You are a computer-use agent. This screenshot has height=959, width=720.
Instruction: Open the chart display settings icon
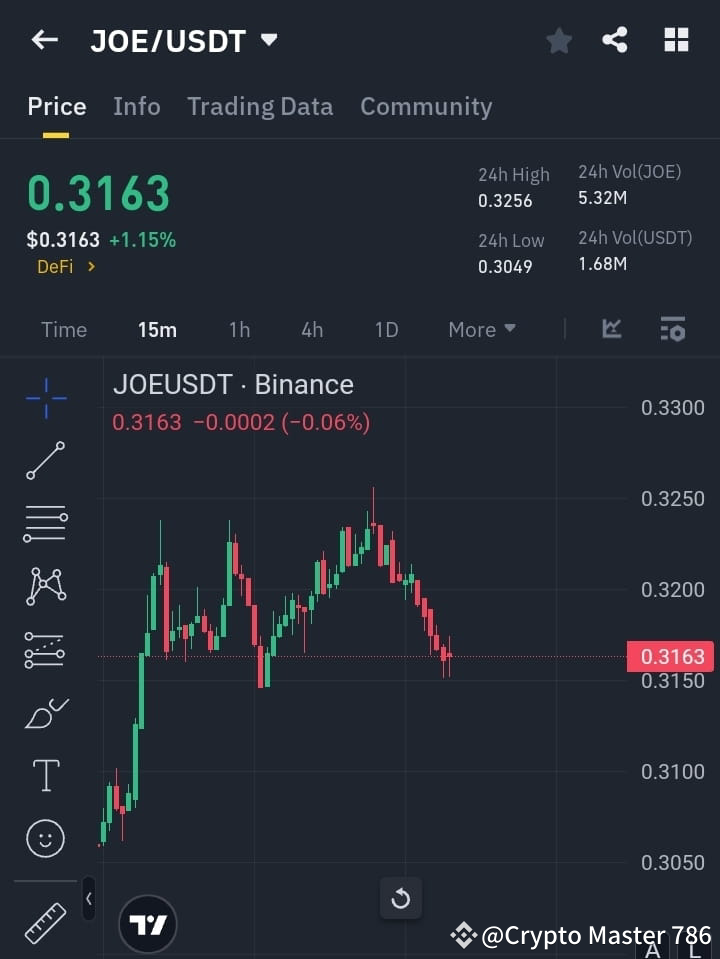[x=672, y=329]
